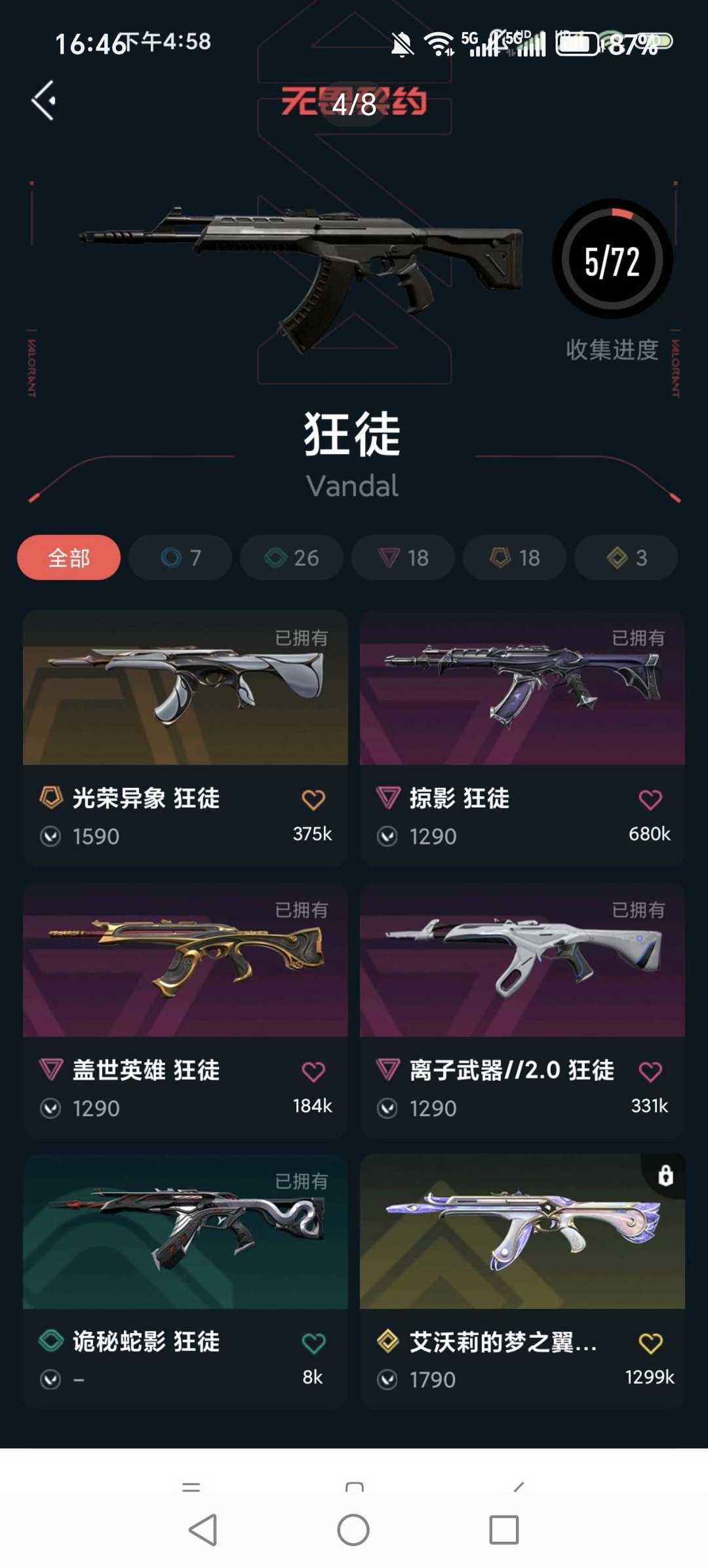Tap the 全部 filter button
The image size is (708, 1568).
(68, 558)
